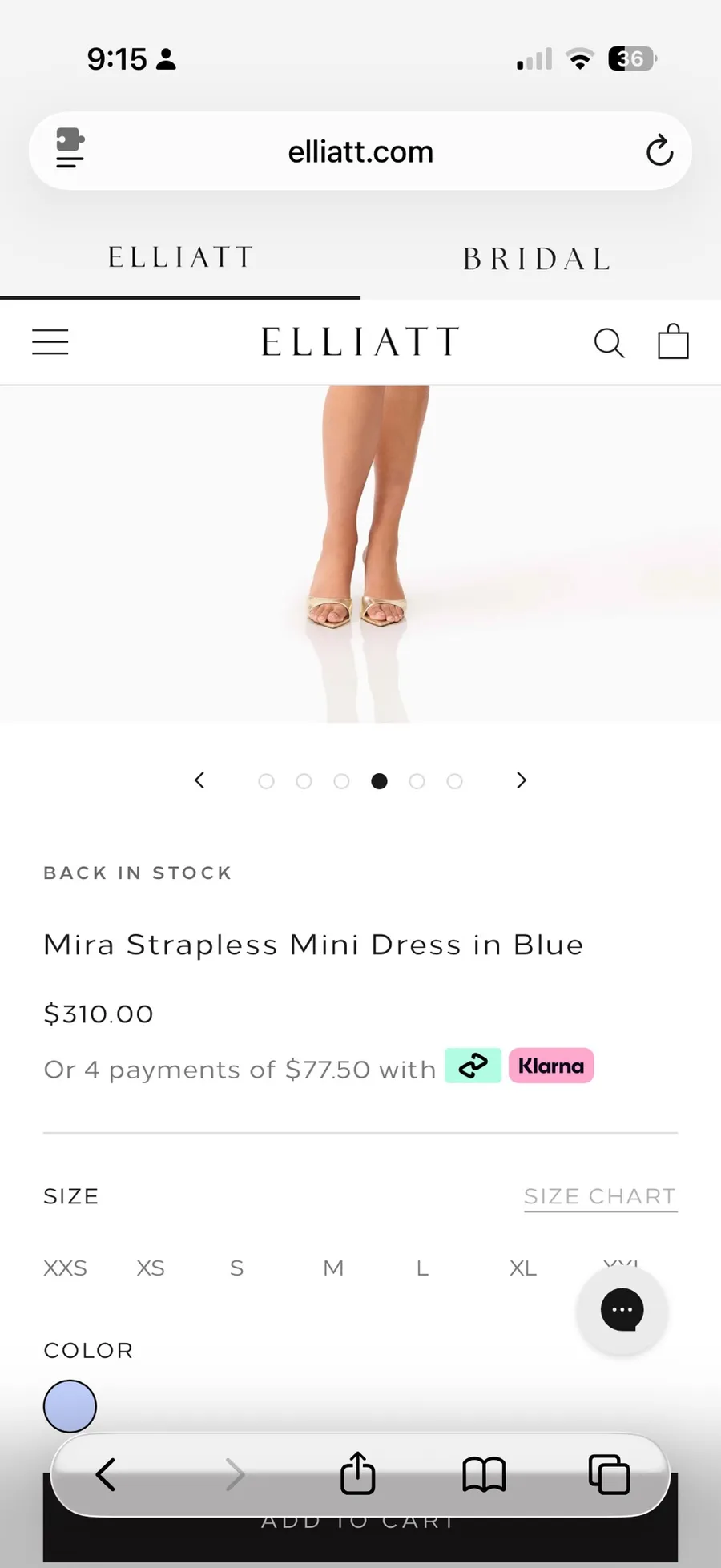Open the hamburger menu
This screenshot has width=721, height=1568.
[50, 341]
